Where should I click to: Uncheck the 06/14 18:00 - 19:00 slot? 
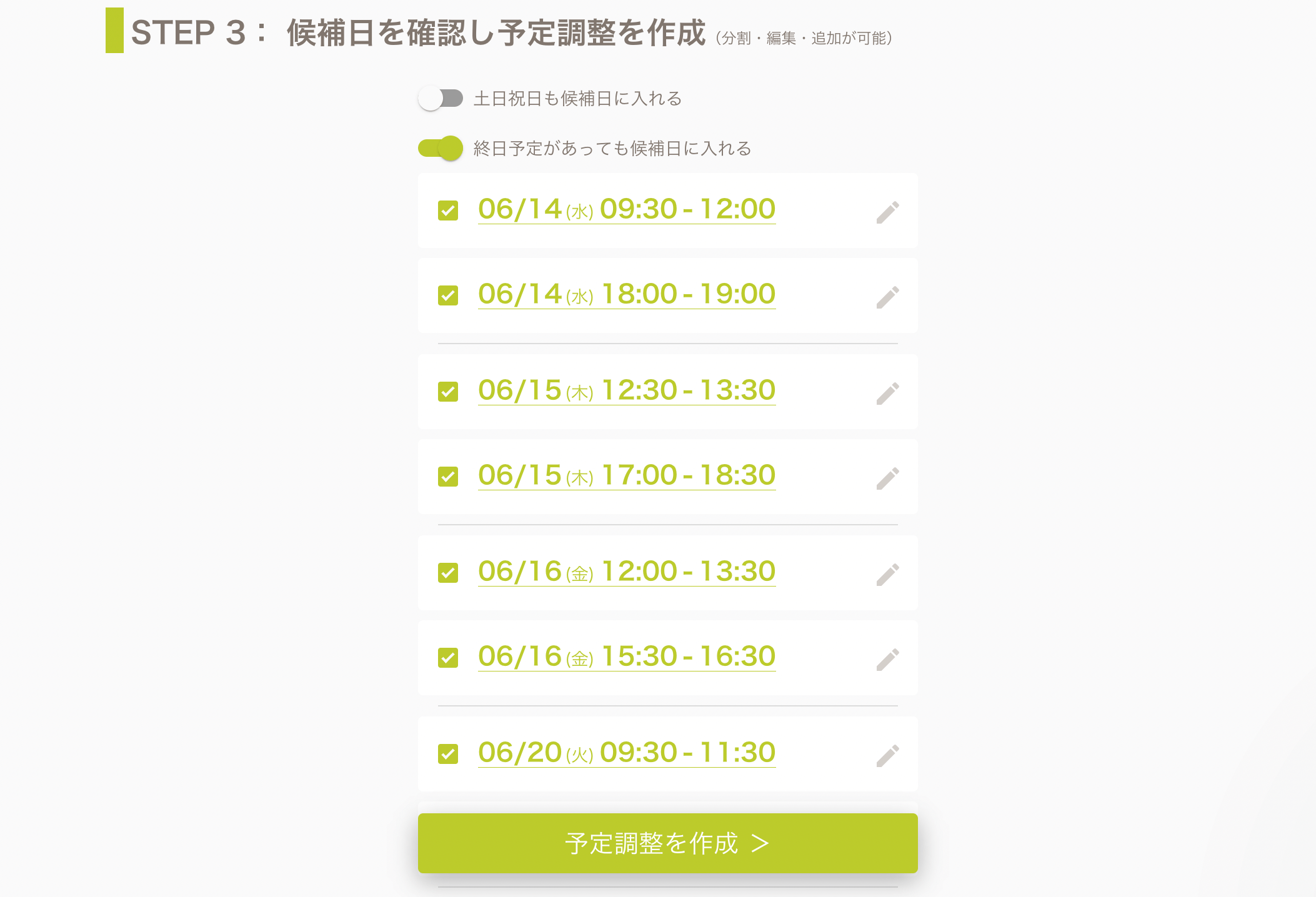pyautogui.click(x=448, y=295)
